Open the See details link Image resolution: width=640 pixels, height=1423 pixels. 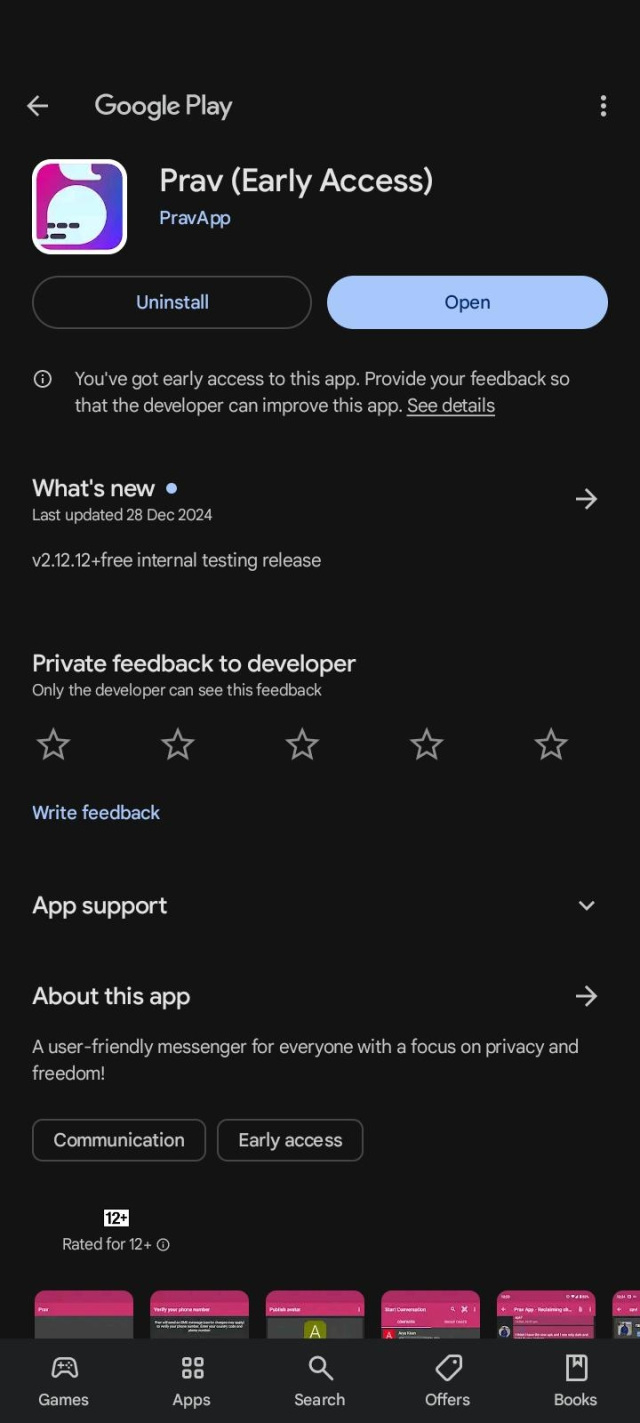[451, 406]
